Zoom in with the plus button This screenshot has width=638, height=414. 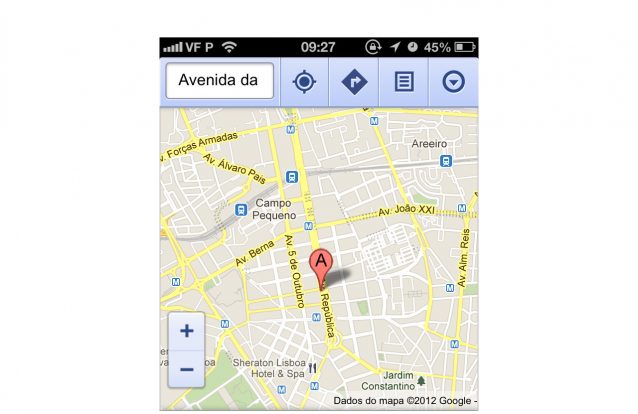tap(187, 329)
